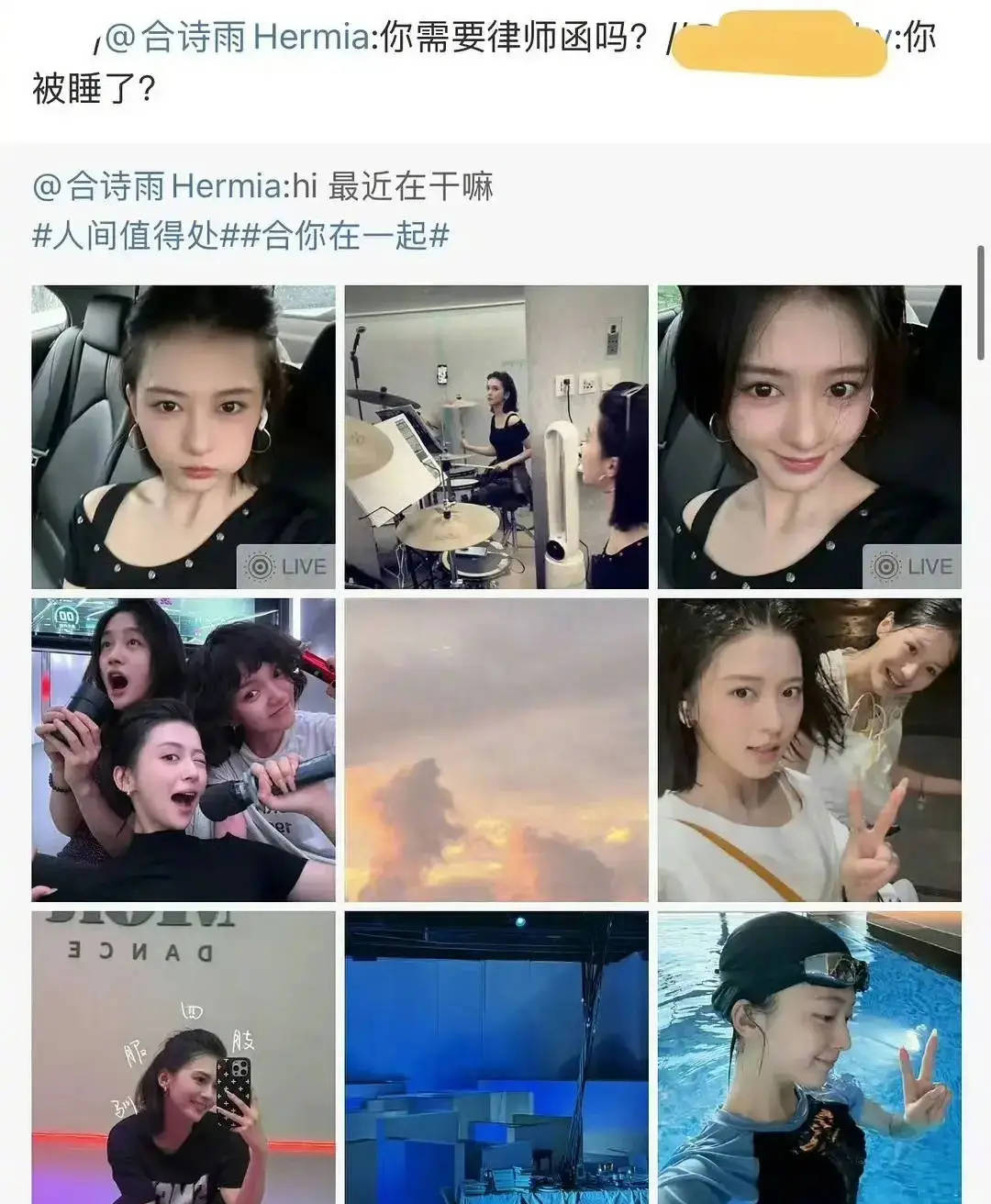View the first car selfie LIVE photo
This screenshot has height=1204, width=991.
pos(184,437)
